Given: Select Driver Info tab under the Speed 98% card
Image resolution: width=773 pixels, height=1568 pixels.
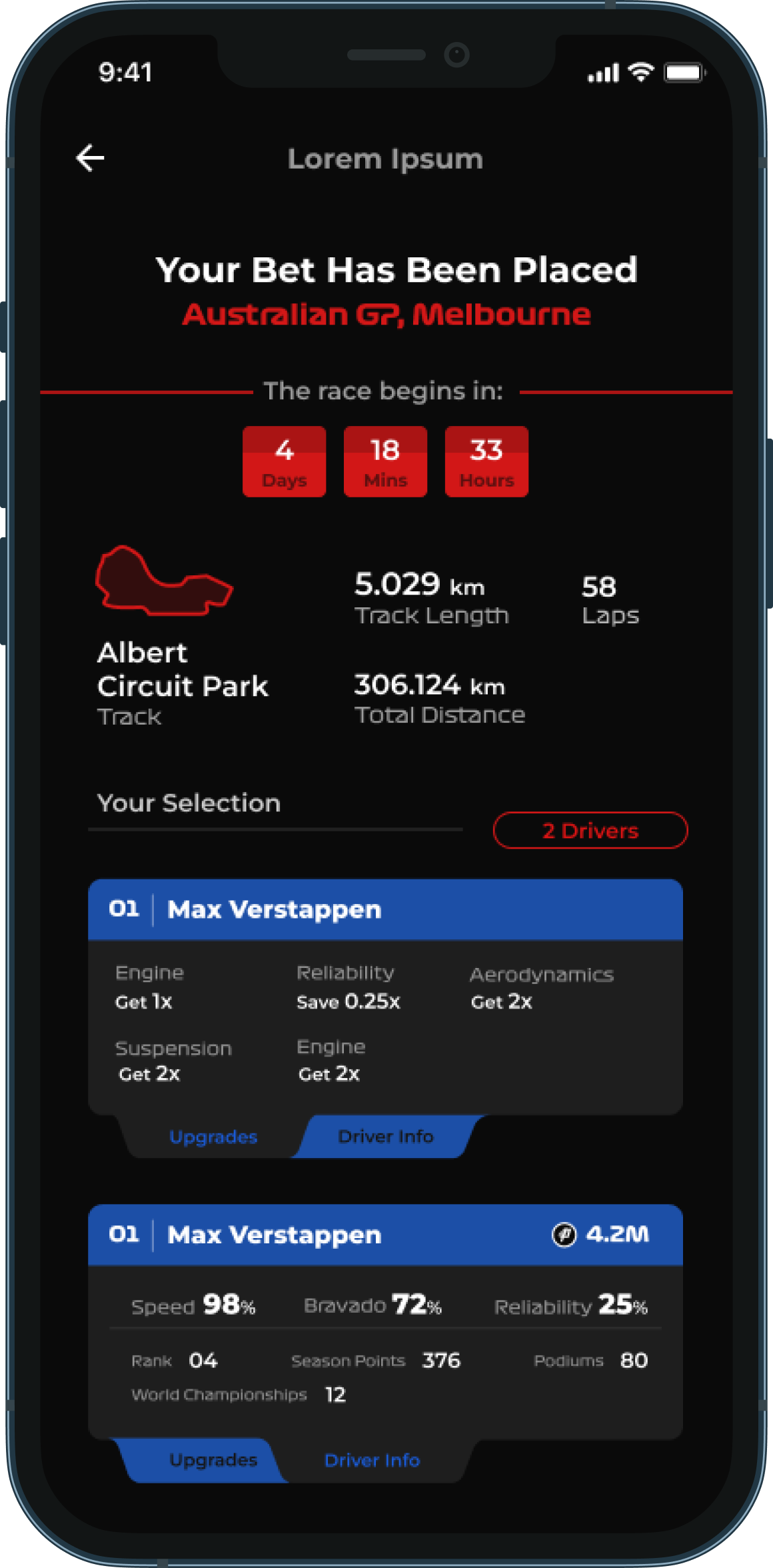Looking at the screenshot, I should coord(372,1460).
